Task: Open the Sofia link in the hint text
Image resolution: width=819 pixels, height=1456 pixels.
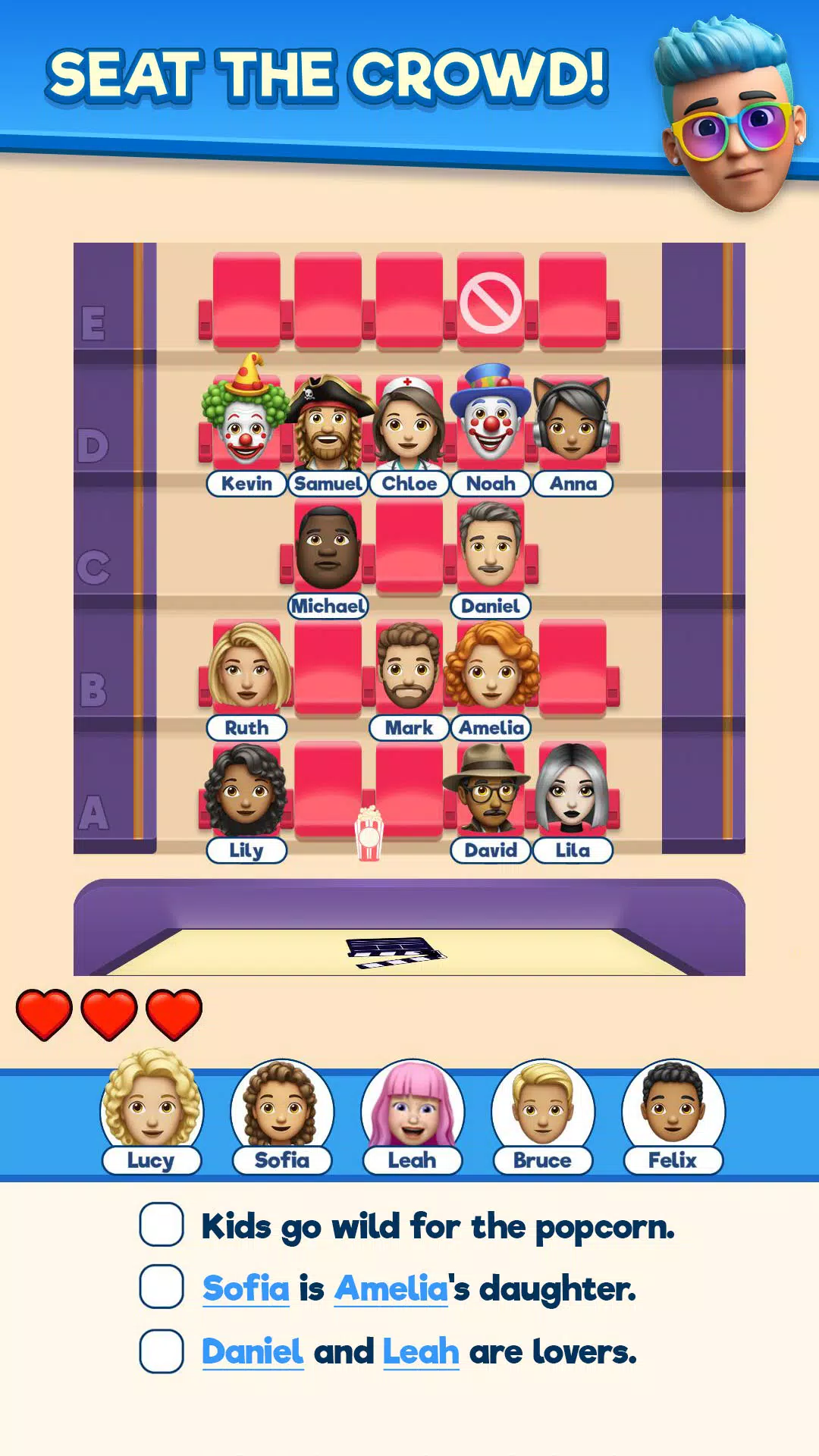Action: pos(245,1285)
